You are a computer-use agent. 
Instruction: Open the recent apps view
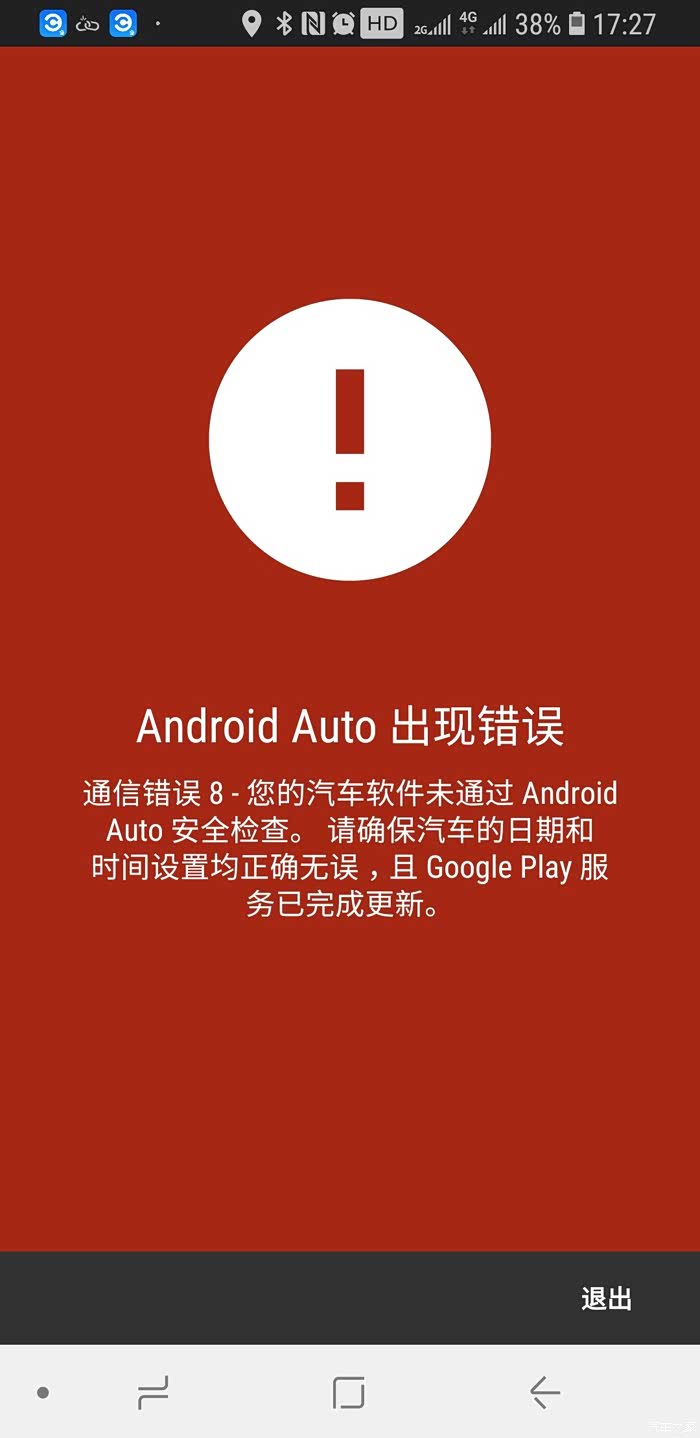(153, 1392)
